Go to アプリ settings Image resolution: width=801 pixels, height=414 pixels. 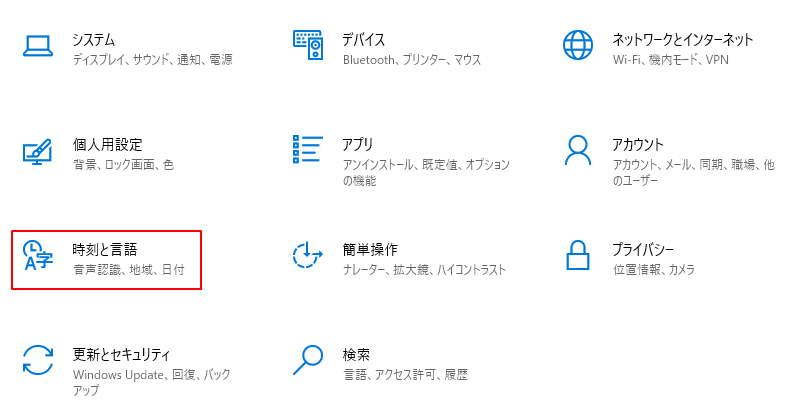coord(359,145)
